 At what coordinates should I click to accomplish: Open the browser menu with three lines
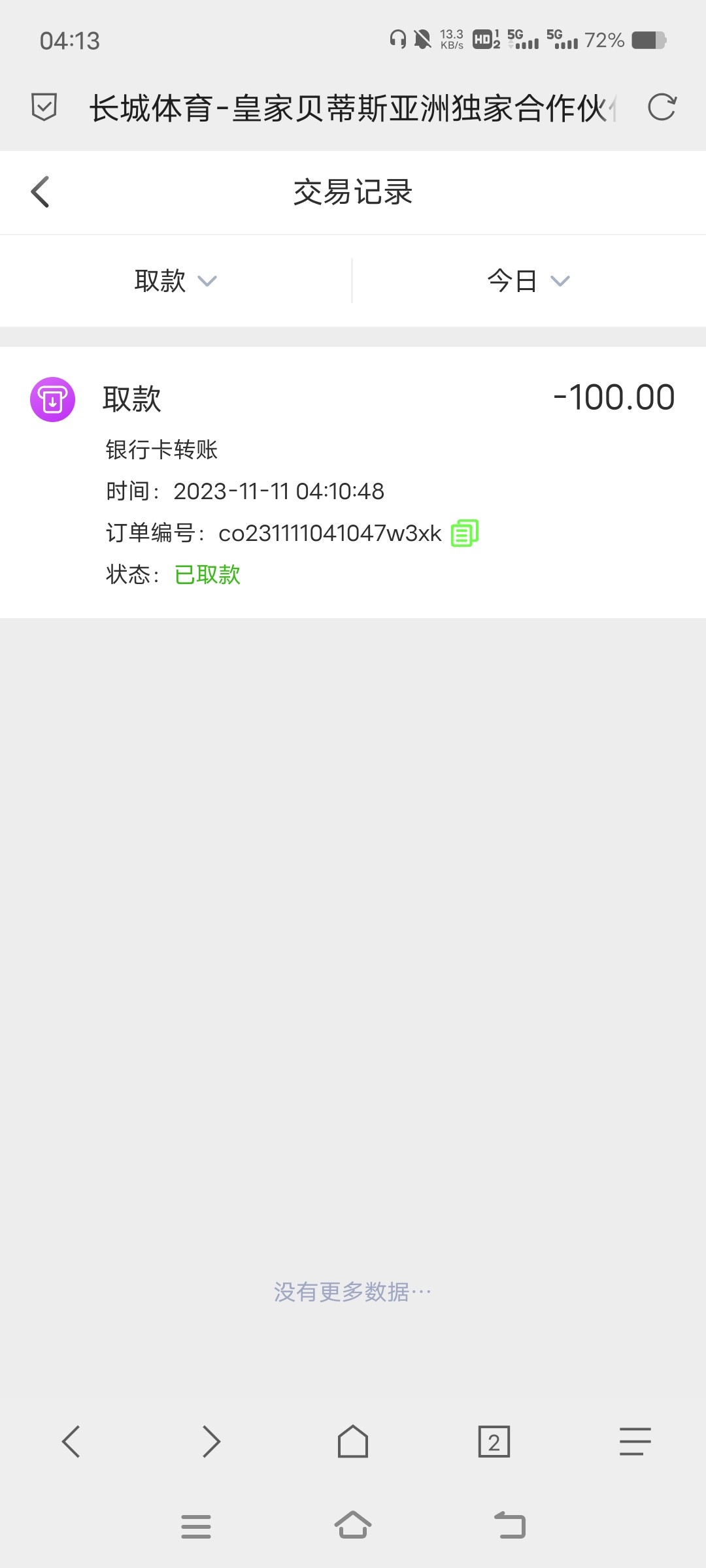tap(635, 1441)
